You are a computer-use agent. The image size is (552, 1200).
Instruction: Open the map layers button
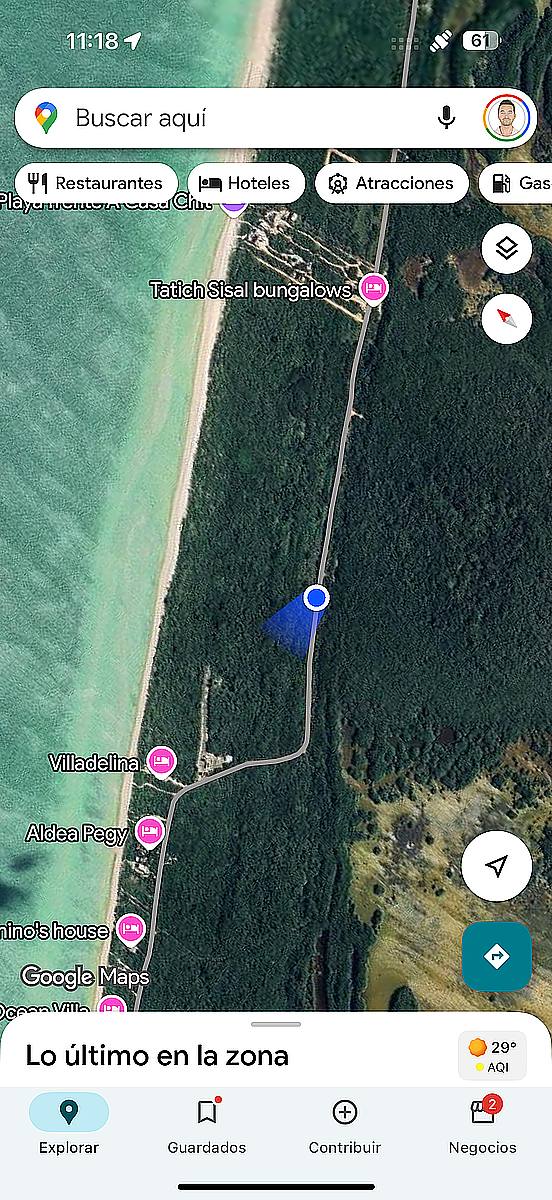point(506,248)
